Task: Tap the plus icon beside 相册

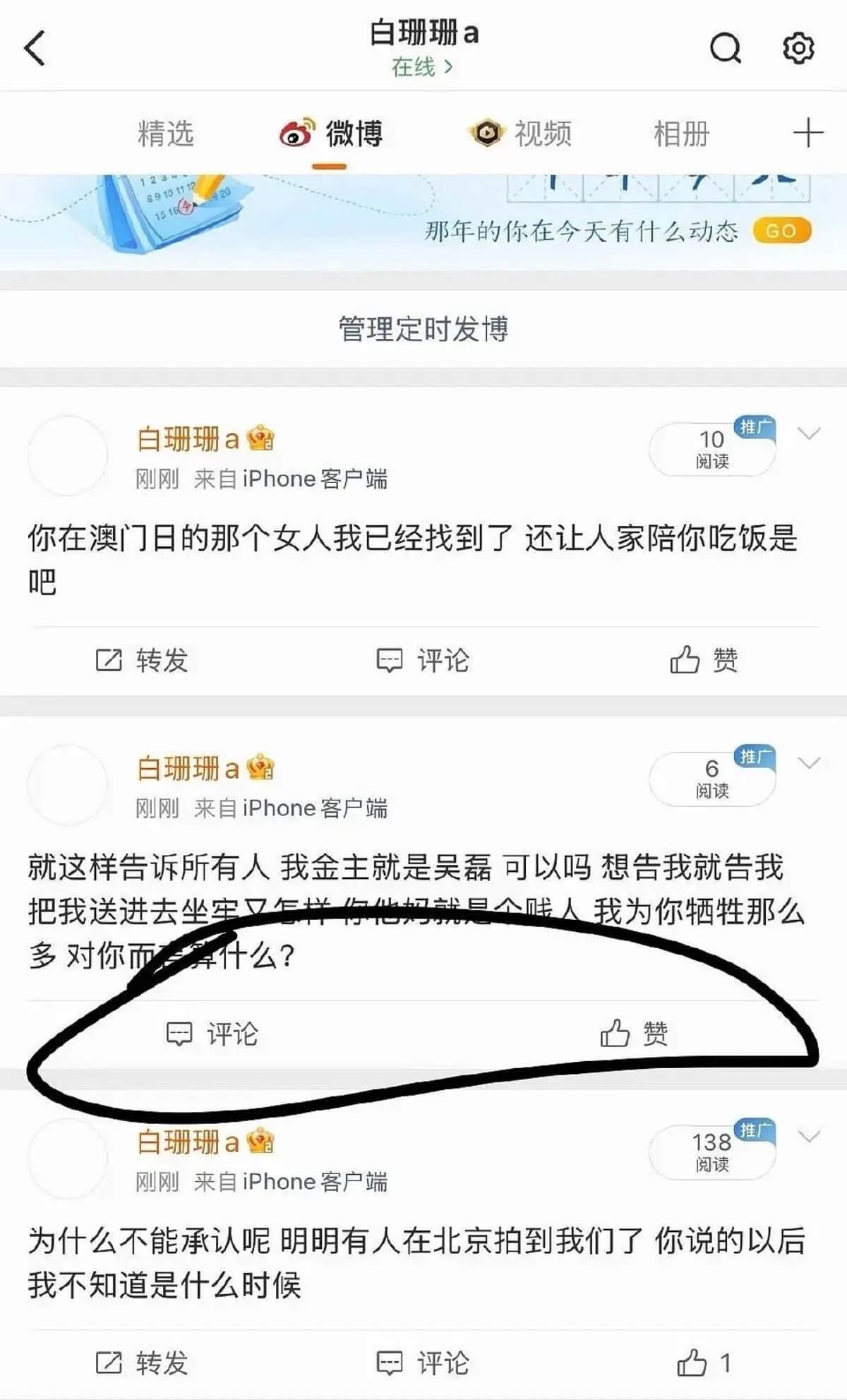Action: (807, 133)
